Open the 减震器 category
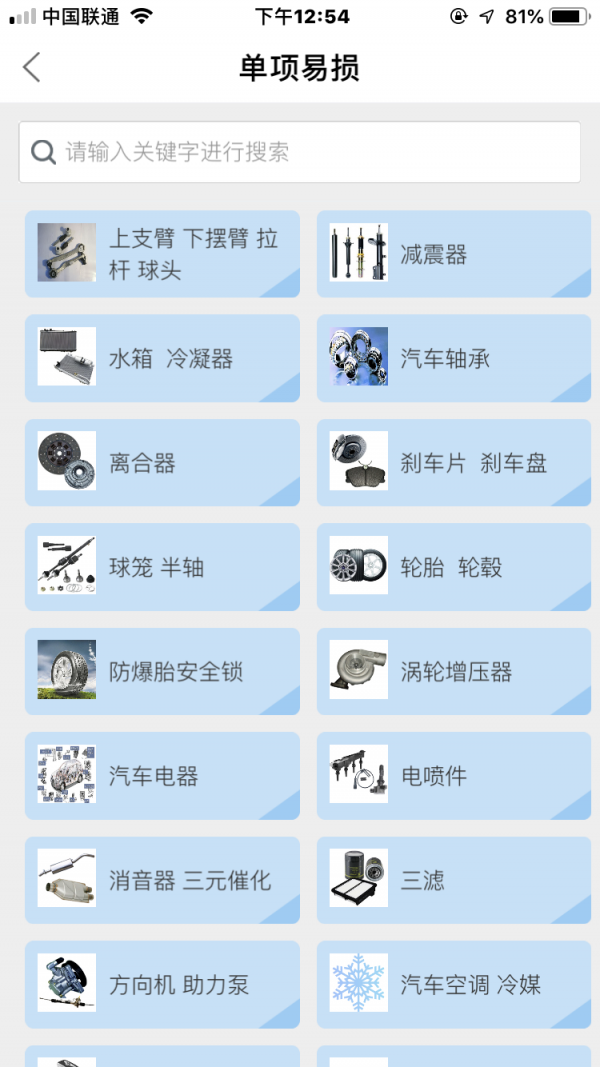This screenshot has height=1067, width=600. (454, 254)
